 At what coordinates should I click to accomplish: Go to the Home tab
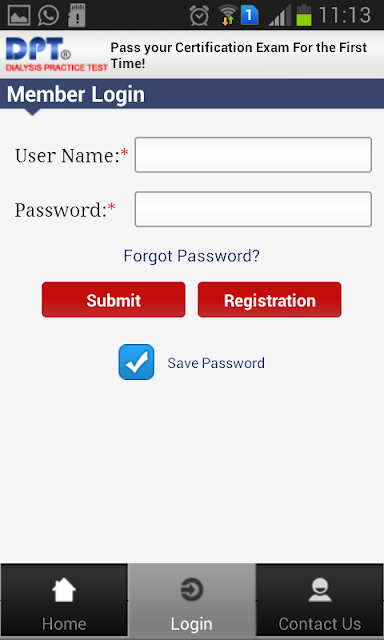[x=64, y=601]
